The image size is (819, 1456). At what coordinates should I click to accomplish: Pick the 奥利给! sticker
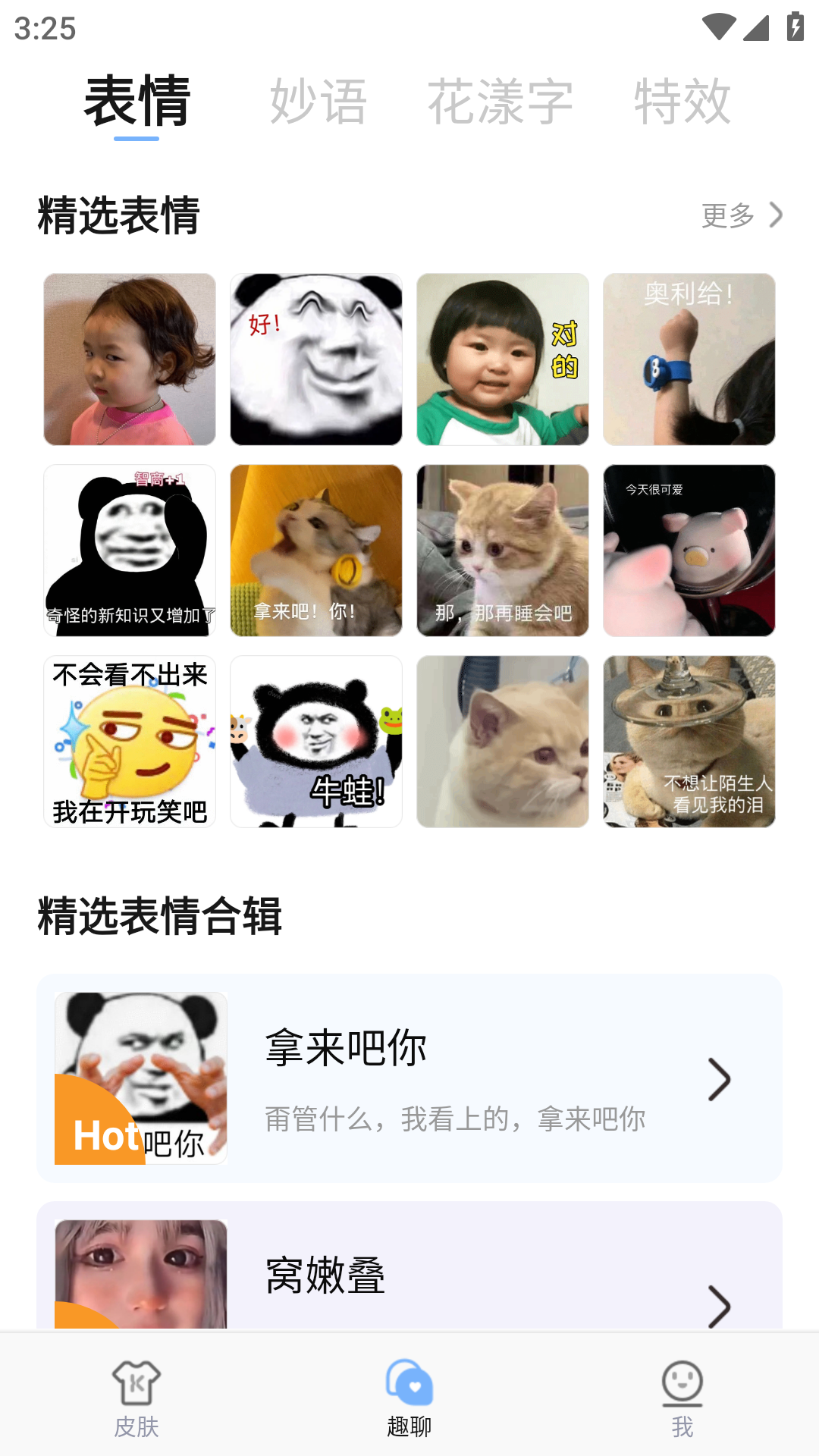point(689,359)
